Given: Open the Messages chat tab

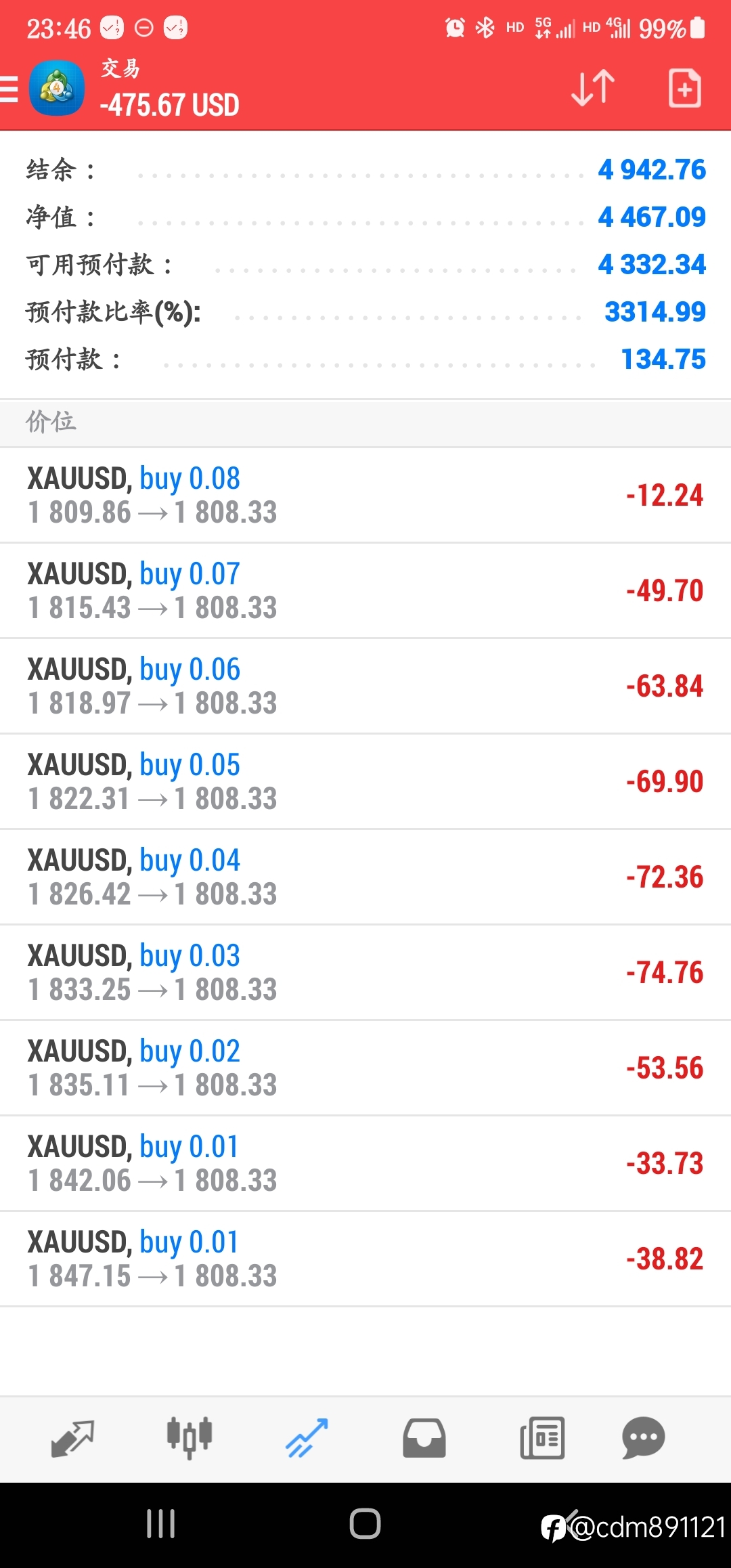Looking at the screenshot, I should coord(643,1438).
